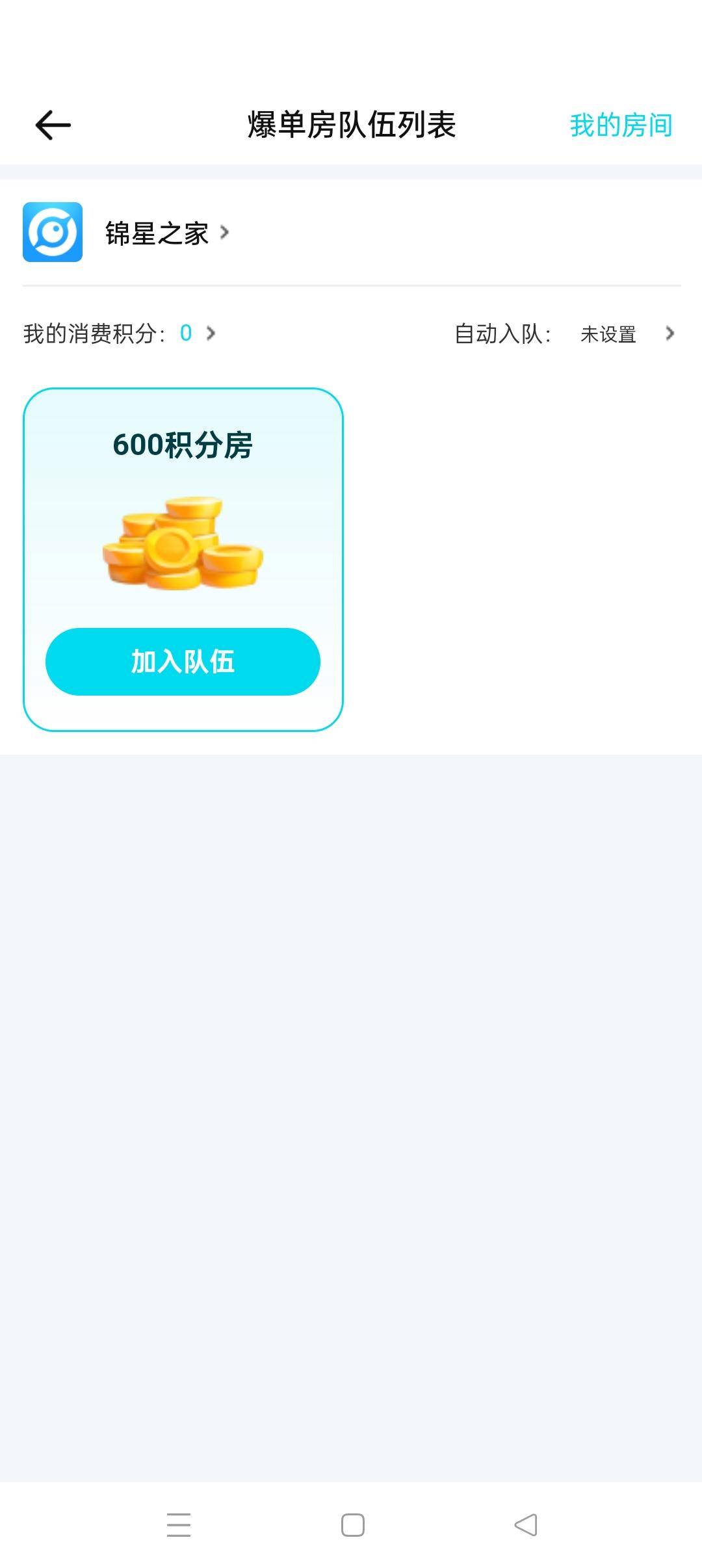
Task: Open the 自动入队 setting
Action: [564, 333]
